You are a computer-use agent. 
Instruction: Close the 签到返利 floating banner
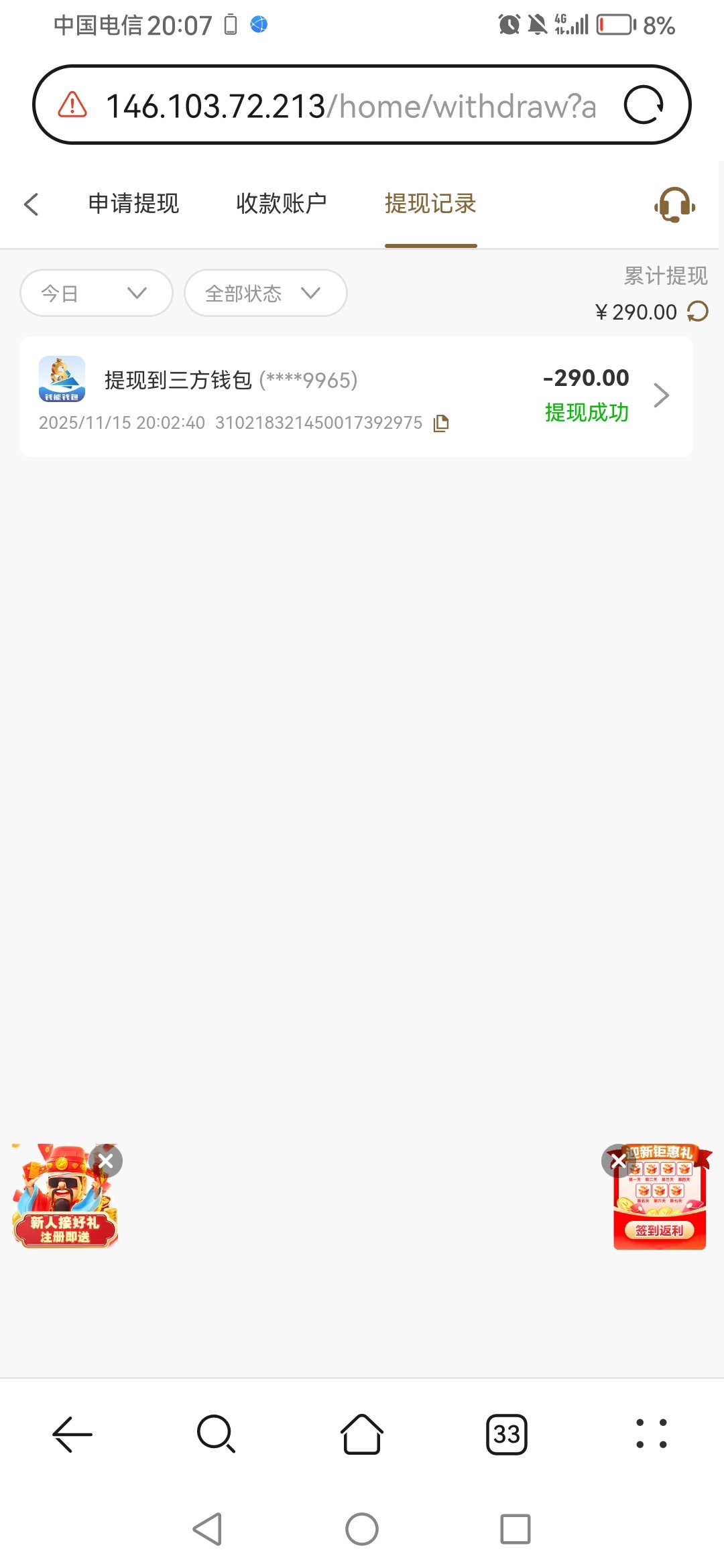617,1161
